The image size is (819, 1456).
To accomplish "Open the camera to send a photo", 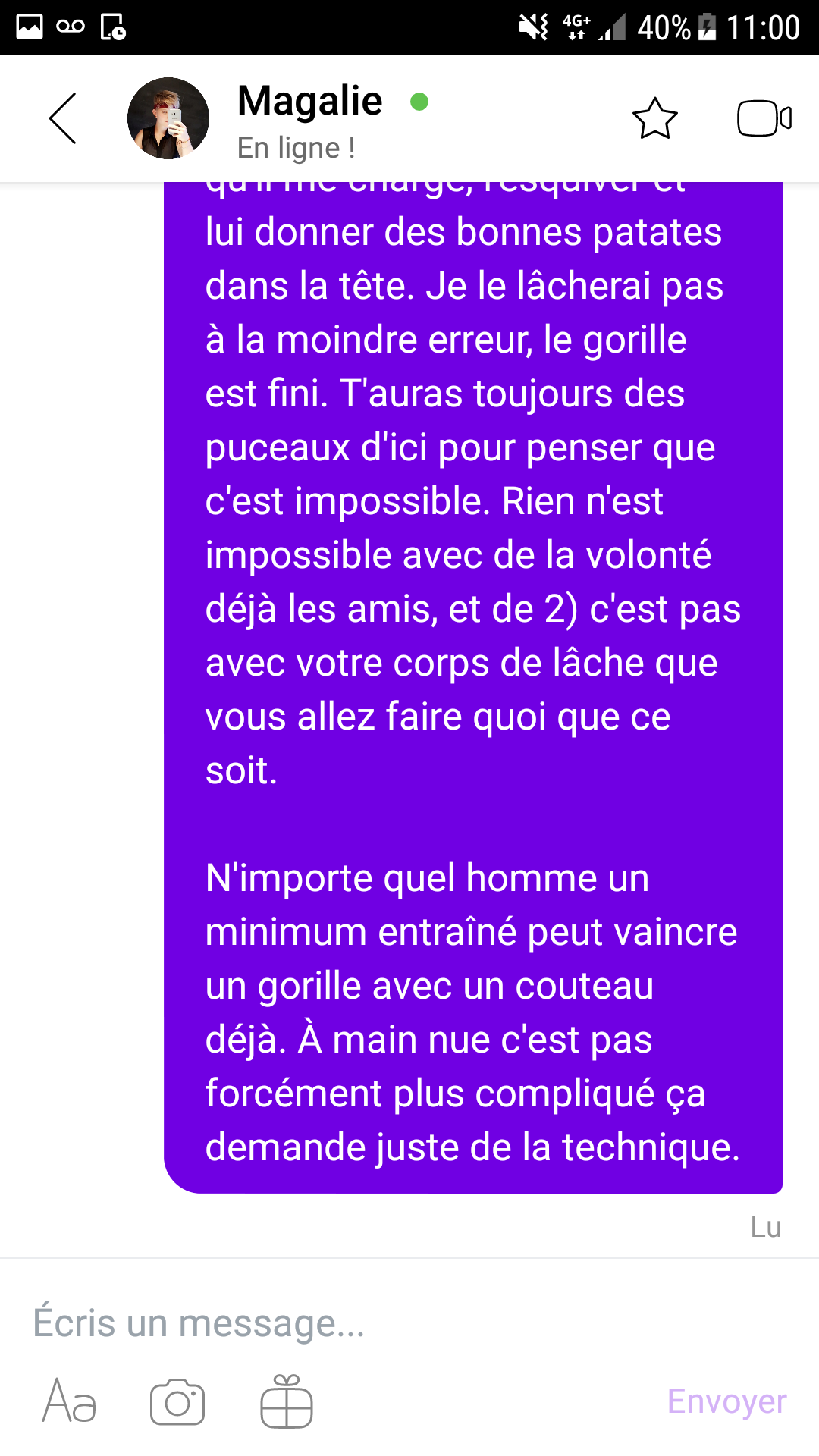I will click(177, 1401).
